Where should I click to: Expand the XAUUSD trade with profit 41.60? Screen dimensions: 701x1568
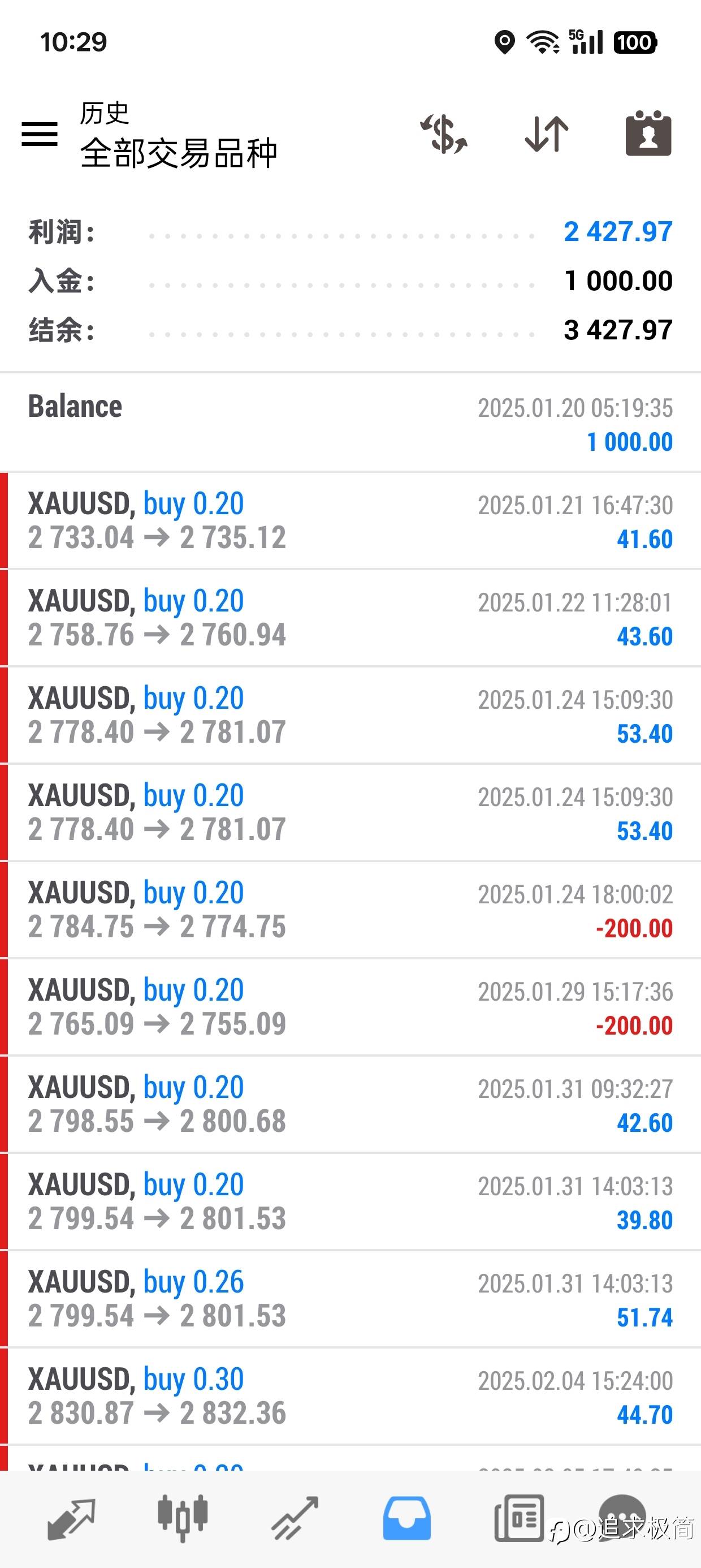tap(350, 521)
